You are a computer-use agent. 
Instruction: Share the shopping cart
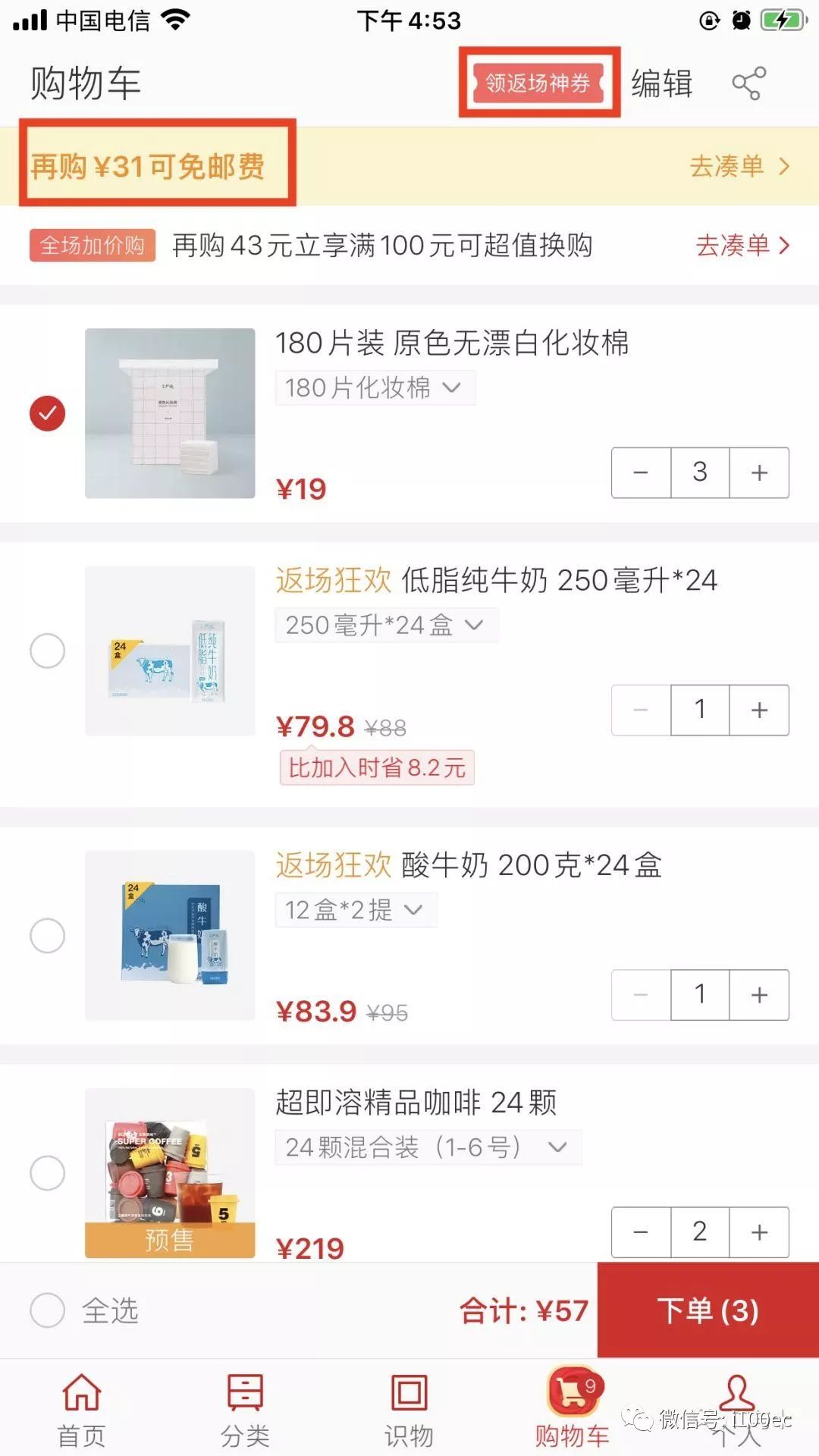[x=748, y=83]
